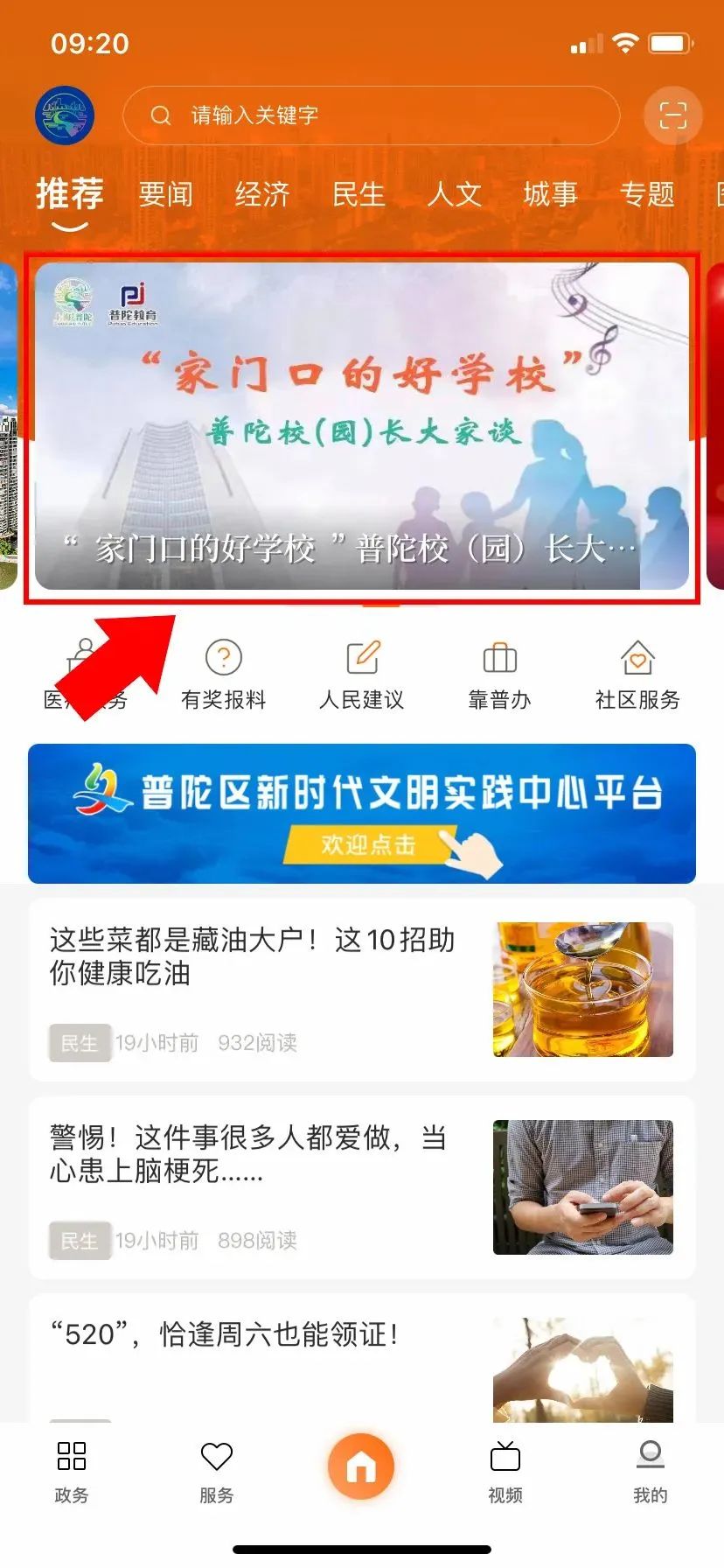Open 有奖报料 shortcut

(x=224, y=675)
